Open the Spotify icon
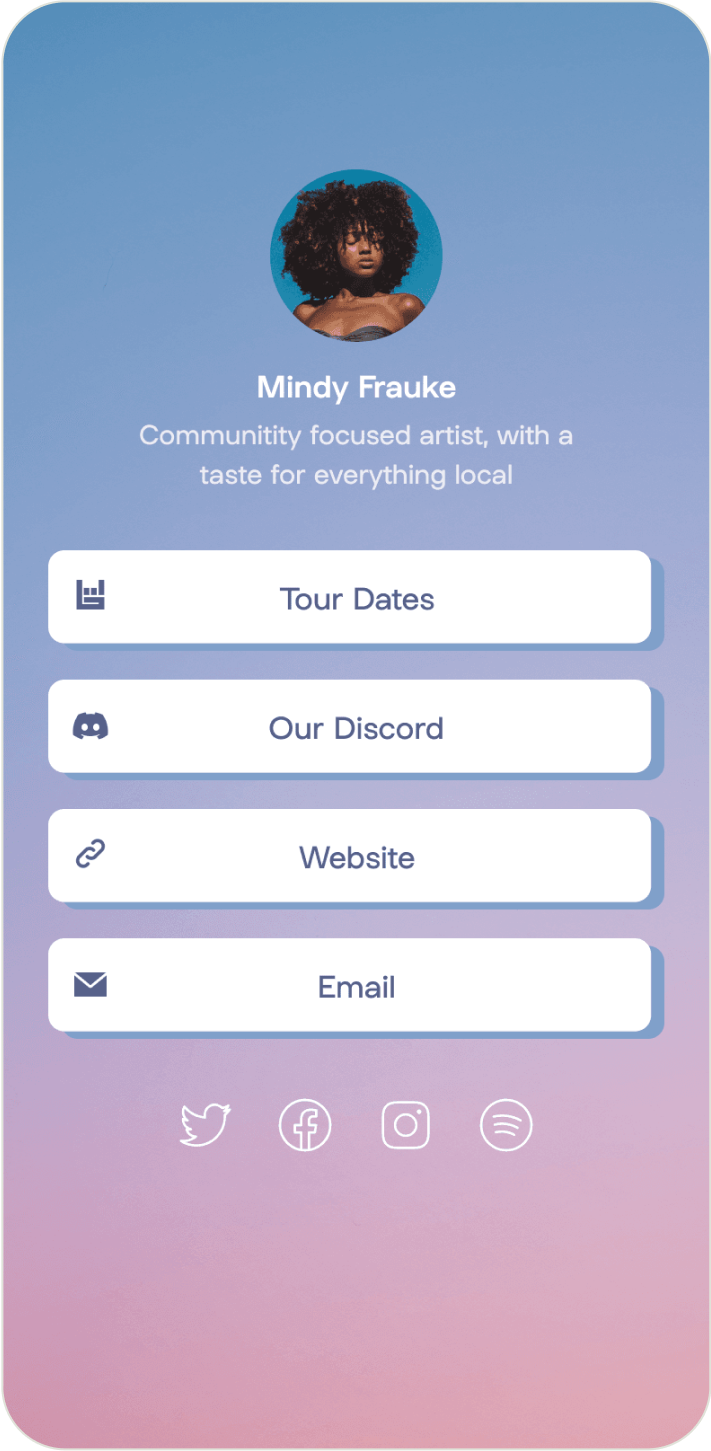The image size is (711, 1451). 506,1125
